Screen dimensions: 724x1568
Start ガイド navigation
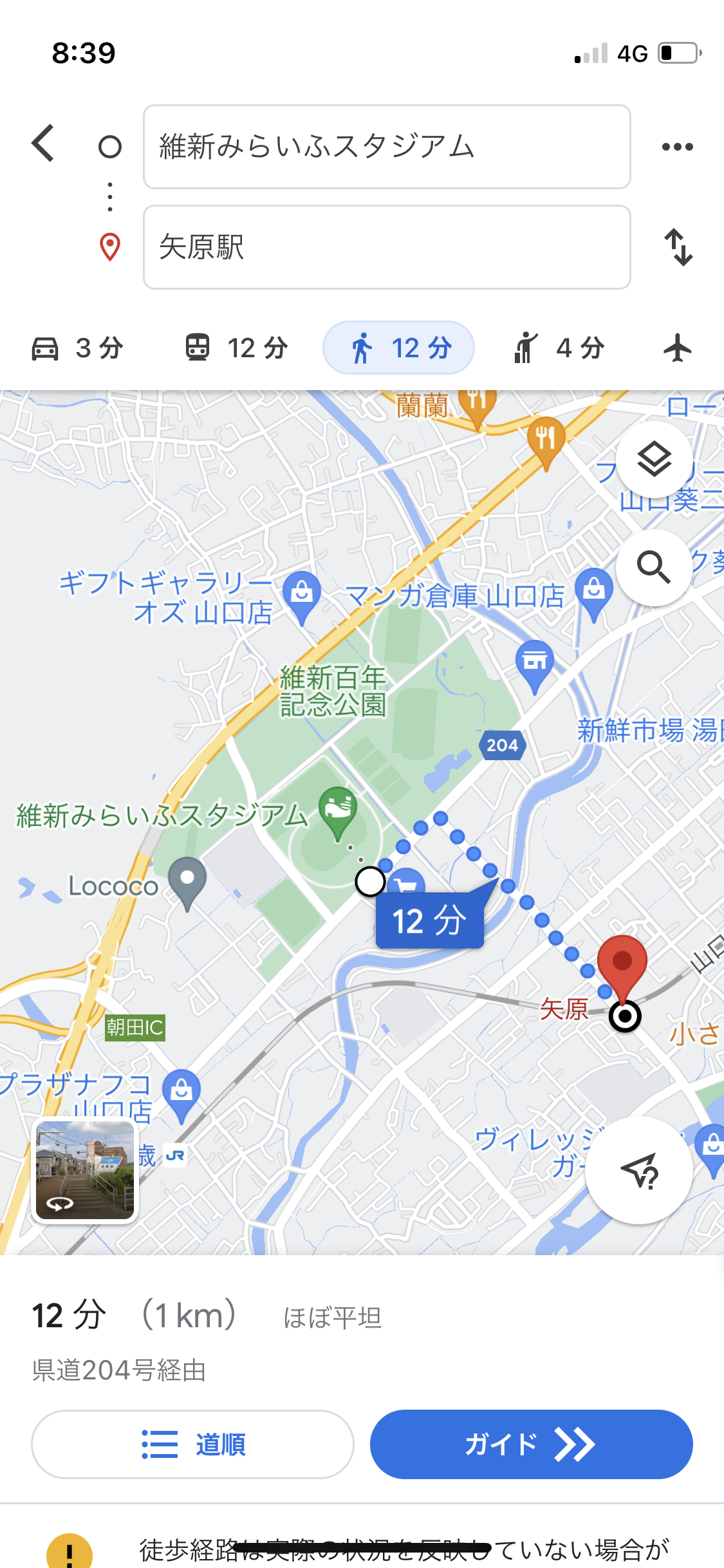(531, 1444)
